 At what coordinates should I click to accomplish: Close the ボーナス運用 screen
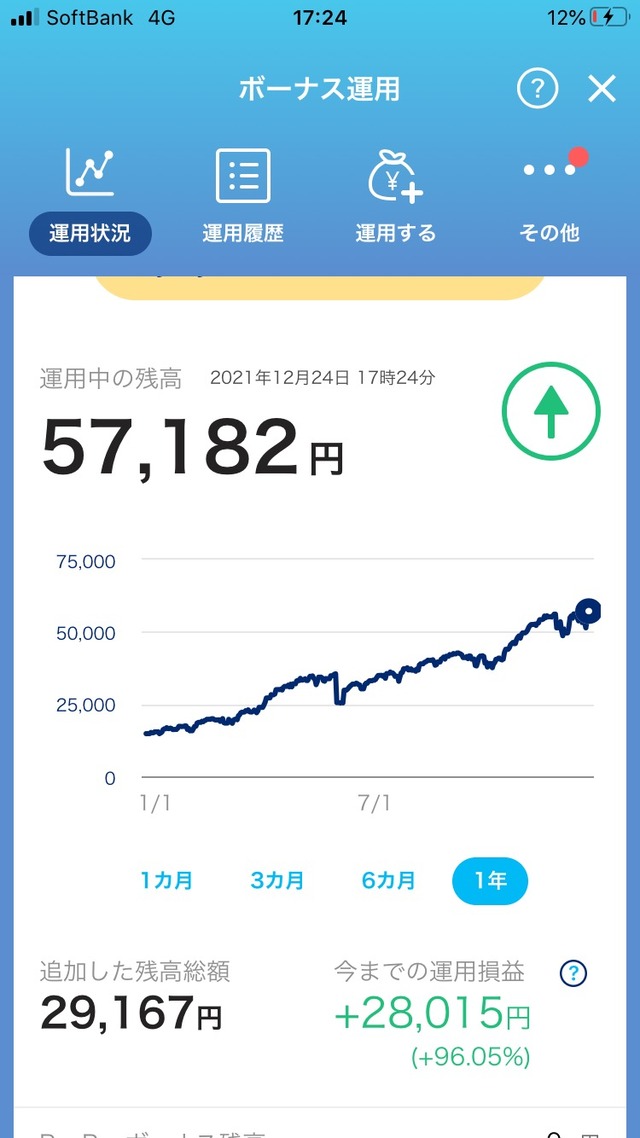coord(602,89)
